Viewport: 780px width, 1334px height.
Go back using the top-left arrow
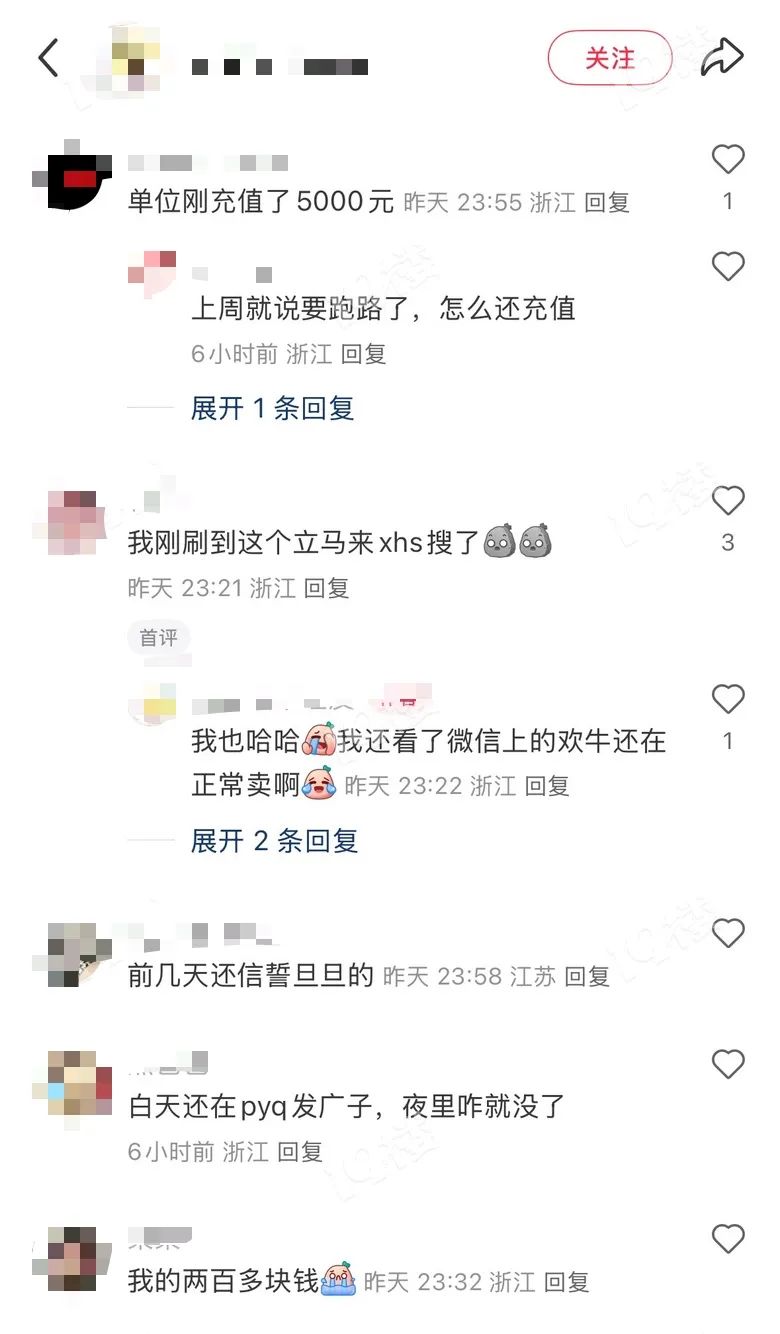click(49, 58)
